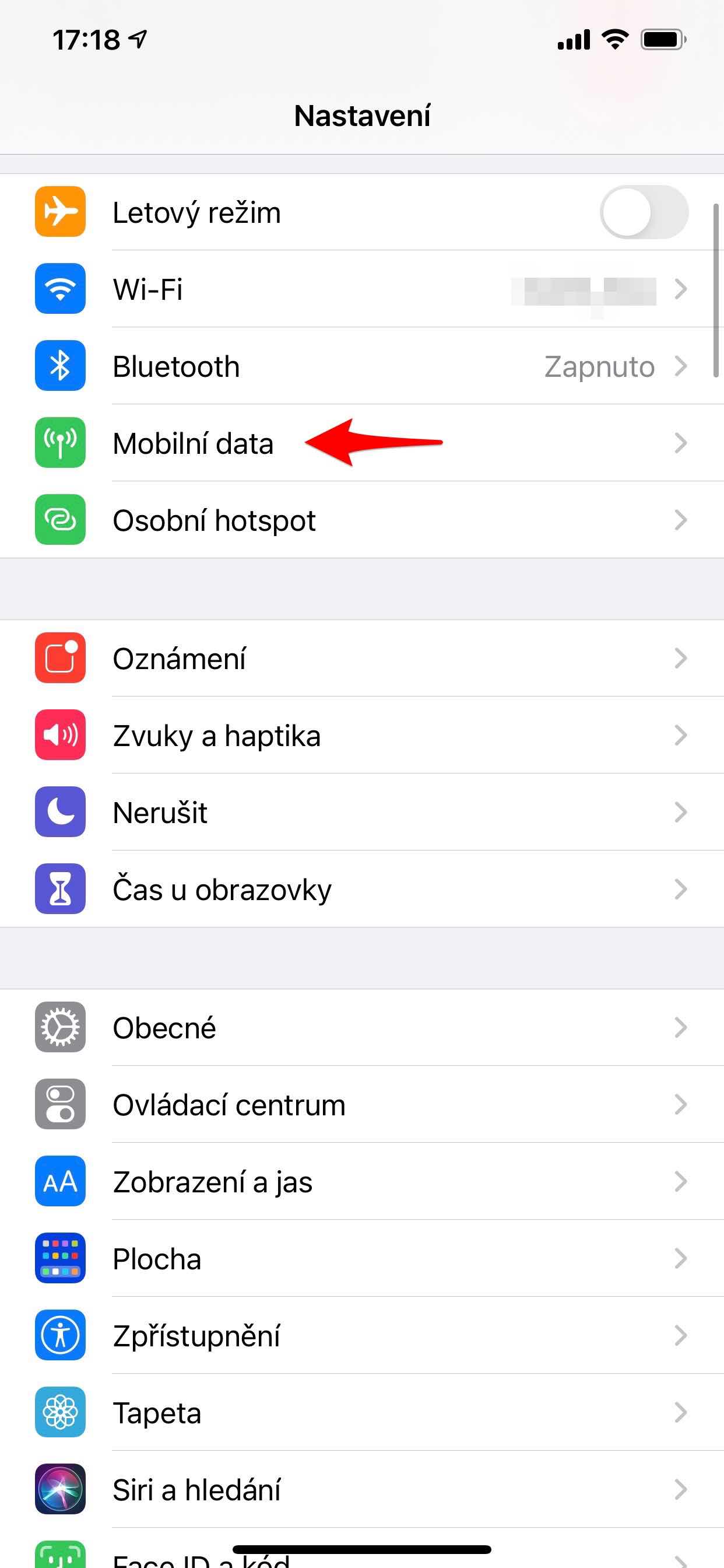Open Wi-Fi settings

click(x=362, y=289)
